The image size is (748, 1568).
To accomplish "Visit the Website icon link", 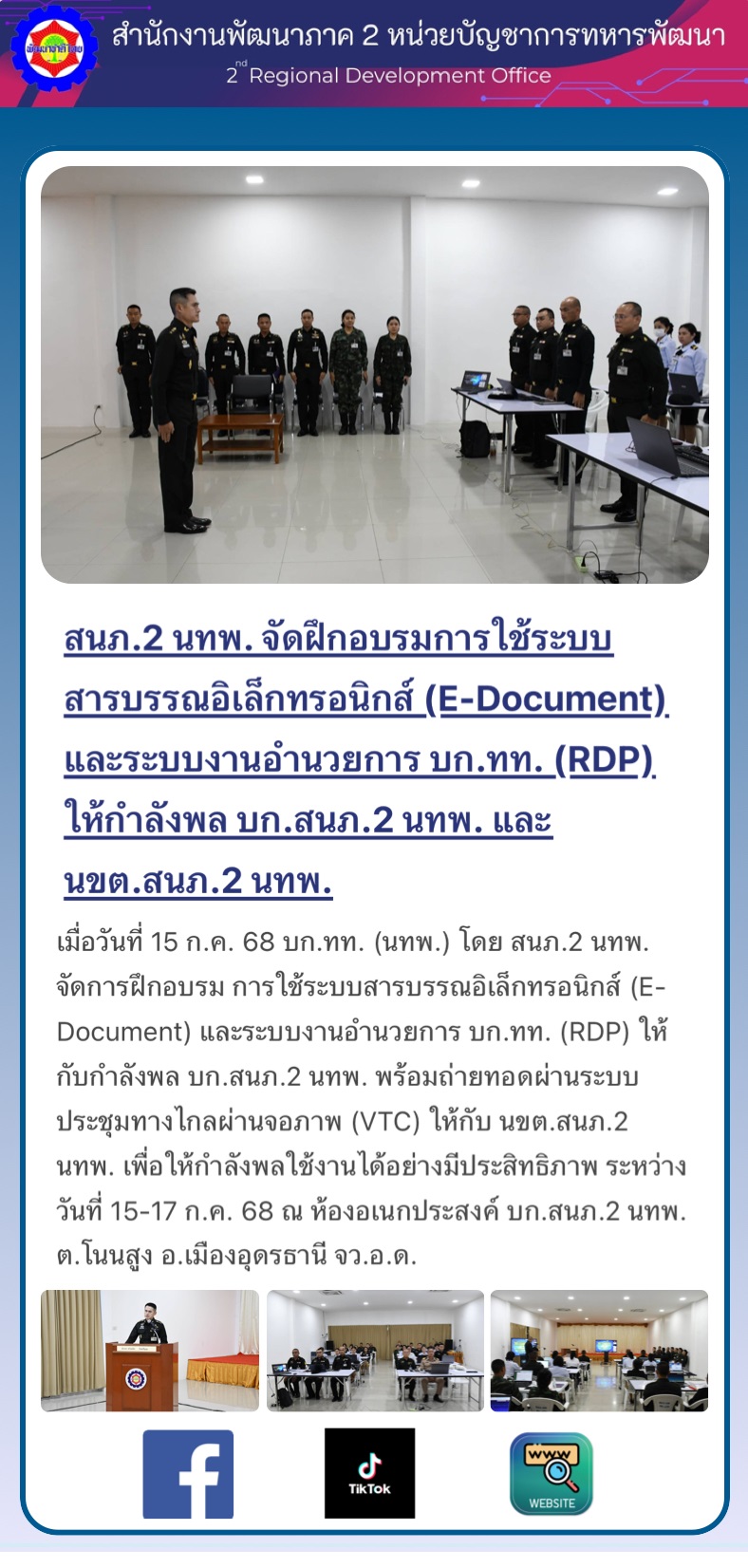I will 552,1474.
